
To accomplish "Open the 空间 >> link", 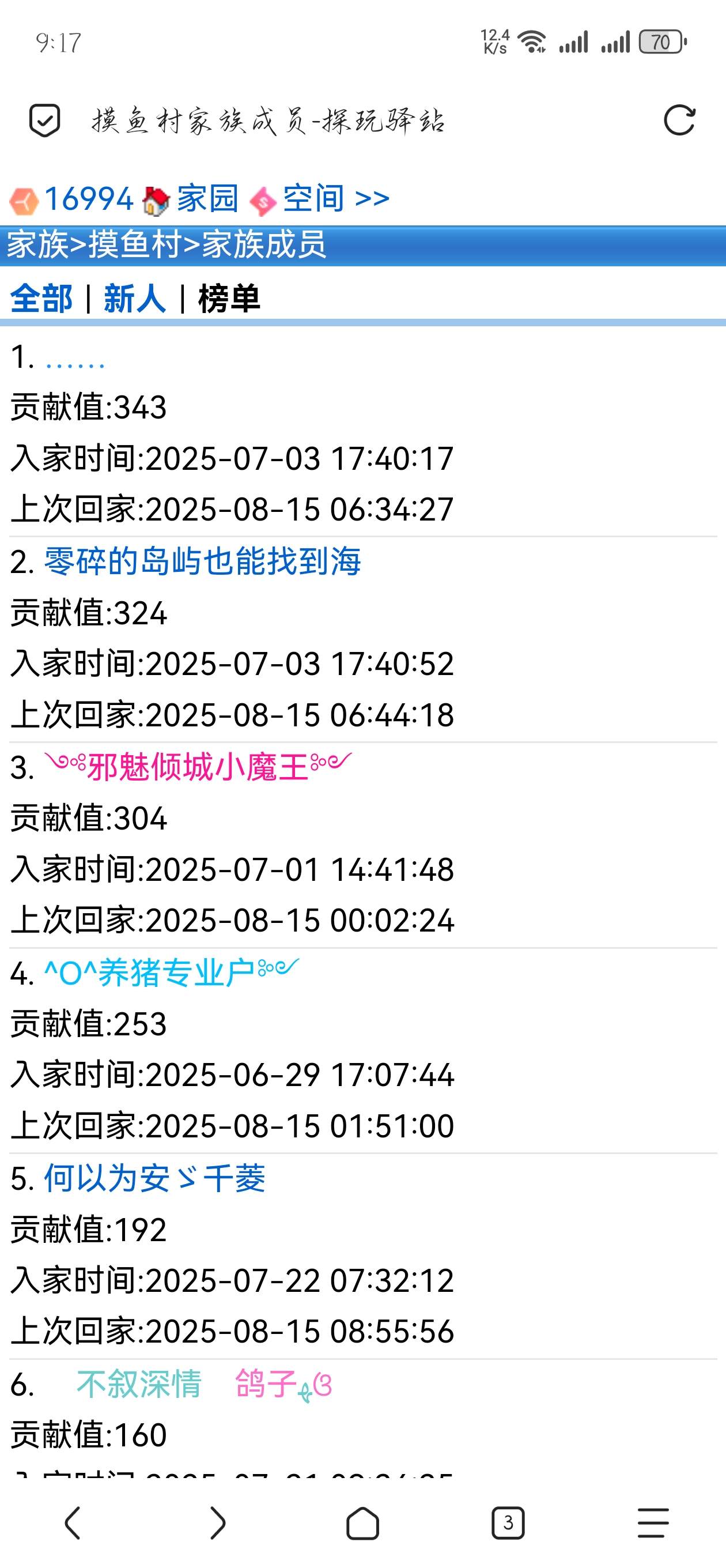I will (x=336, y=199).
